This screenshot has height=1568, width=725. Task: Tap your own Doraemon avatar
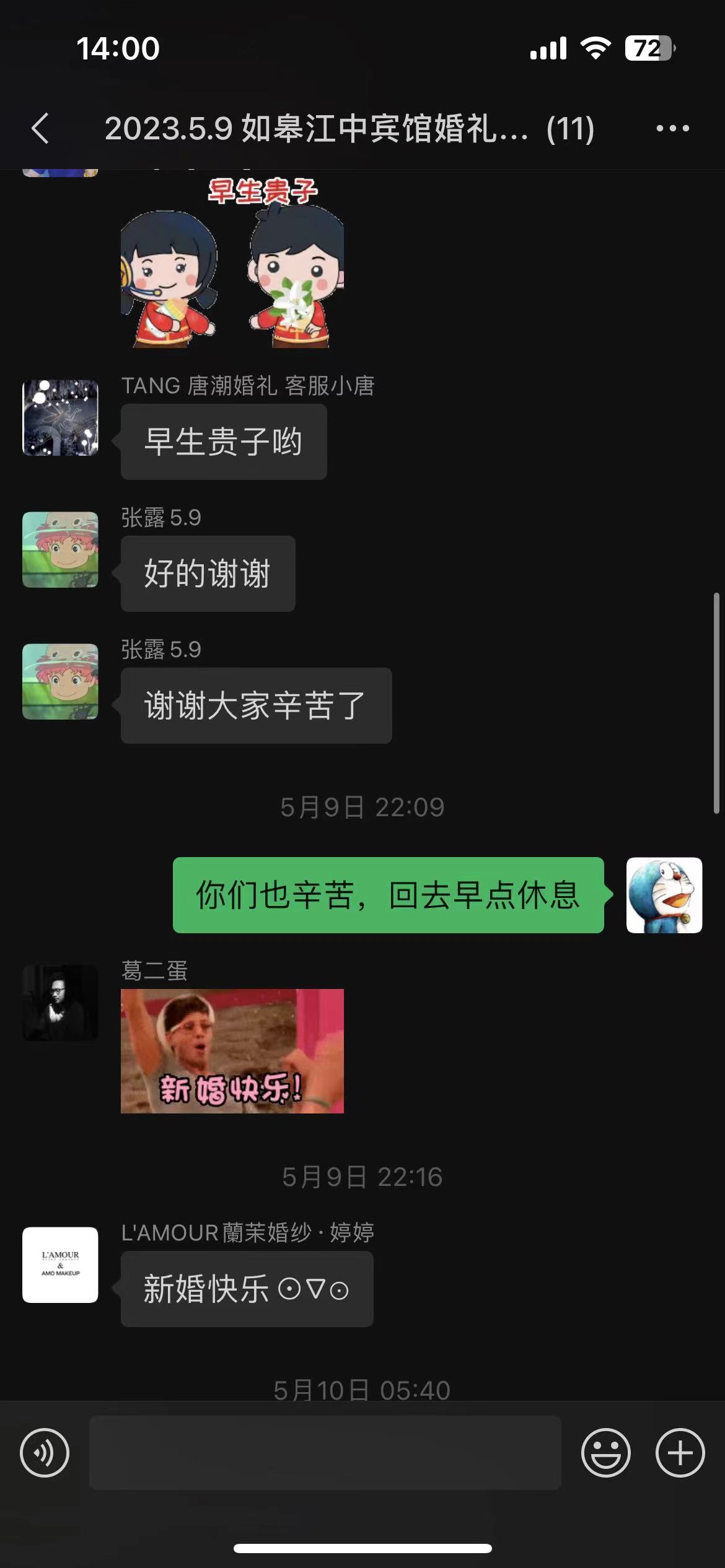pyautogui.click(x=664, y=895)
